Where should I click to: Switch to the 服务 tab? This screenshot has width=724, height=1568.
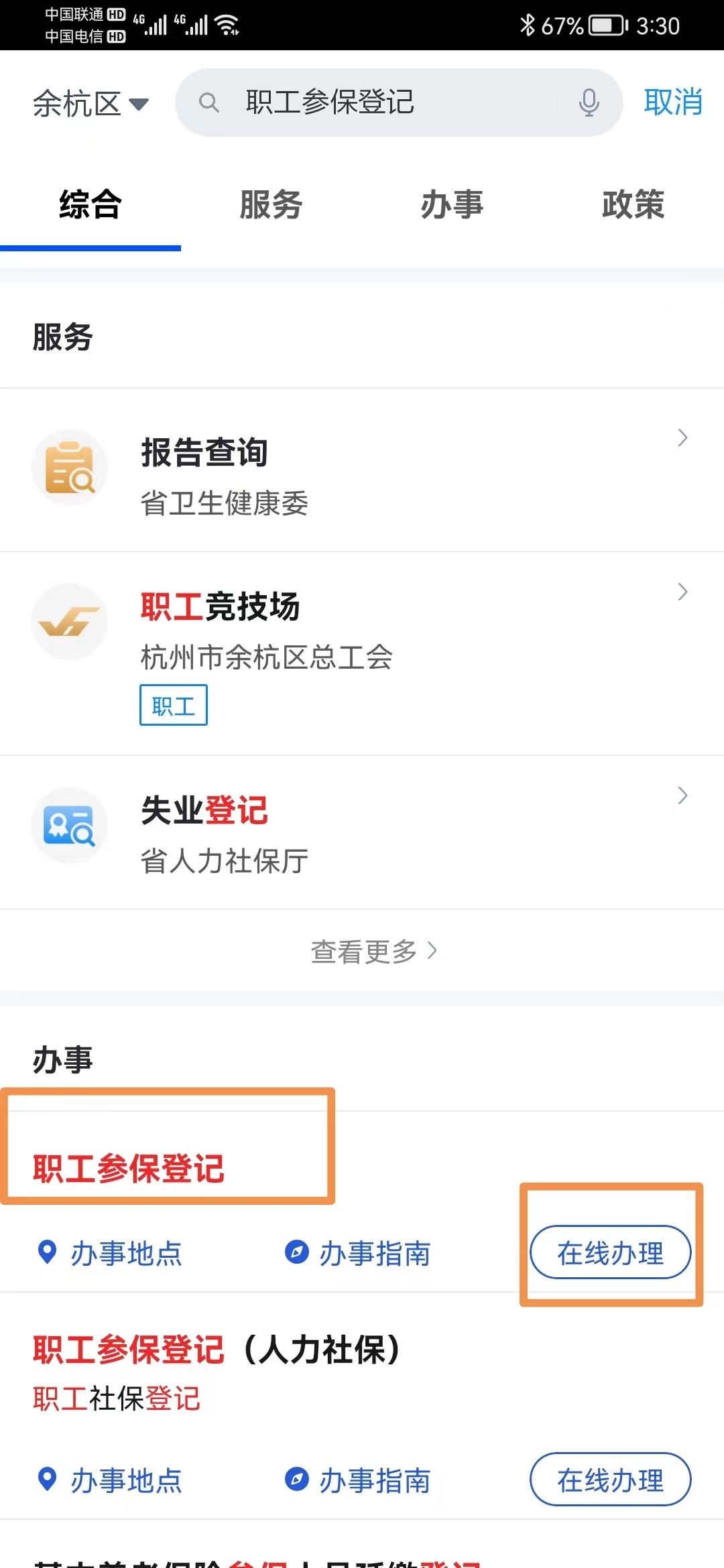point(271,204)
